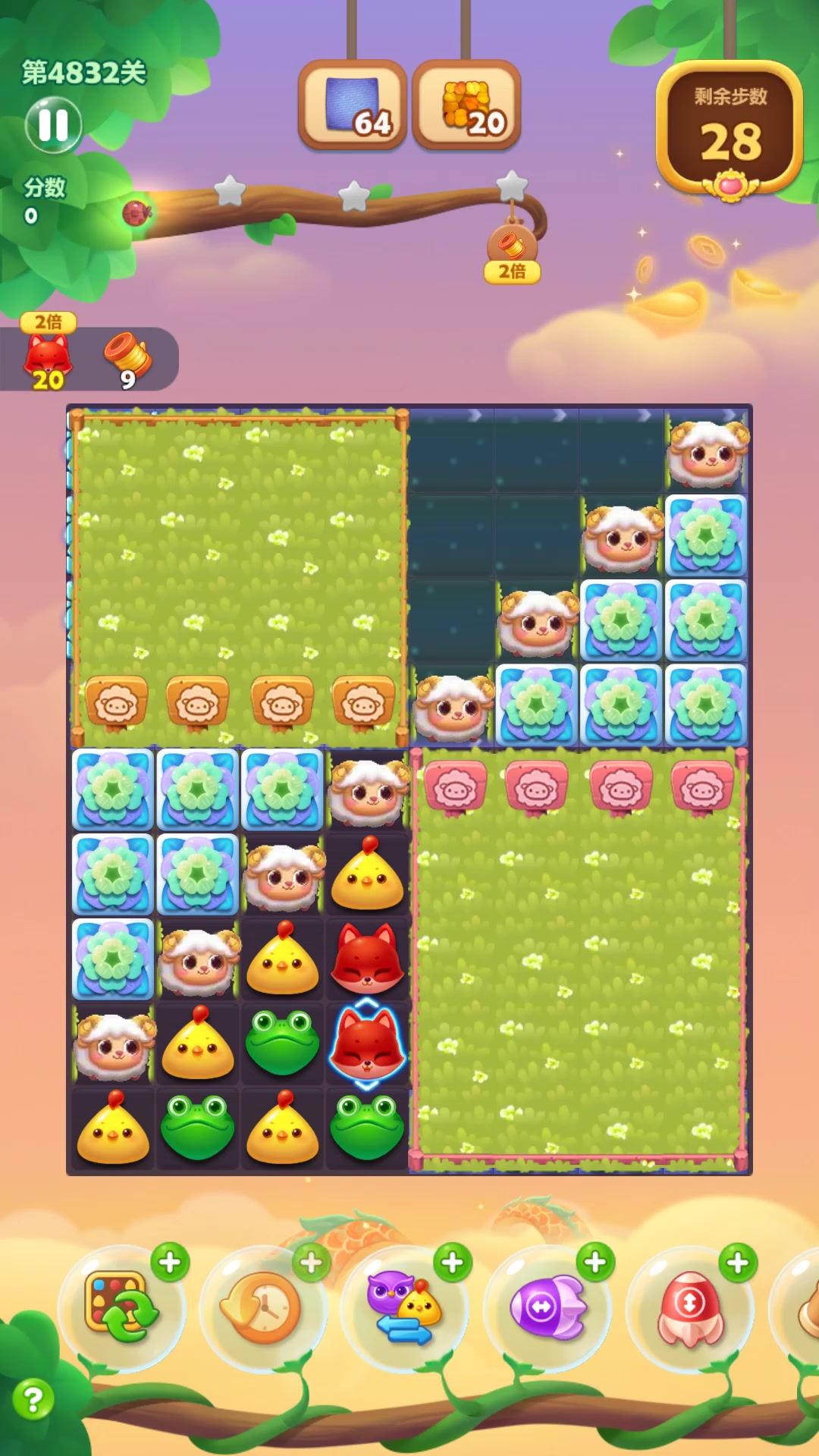The image size is (819, 1456).
Task: Use the purple horizontal-arrow fish booster
Action: click(547, 1307)
